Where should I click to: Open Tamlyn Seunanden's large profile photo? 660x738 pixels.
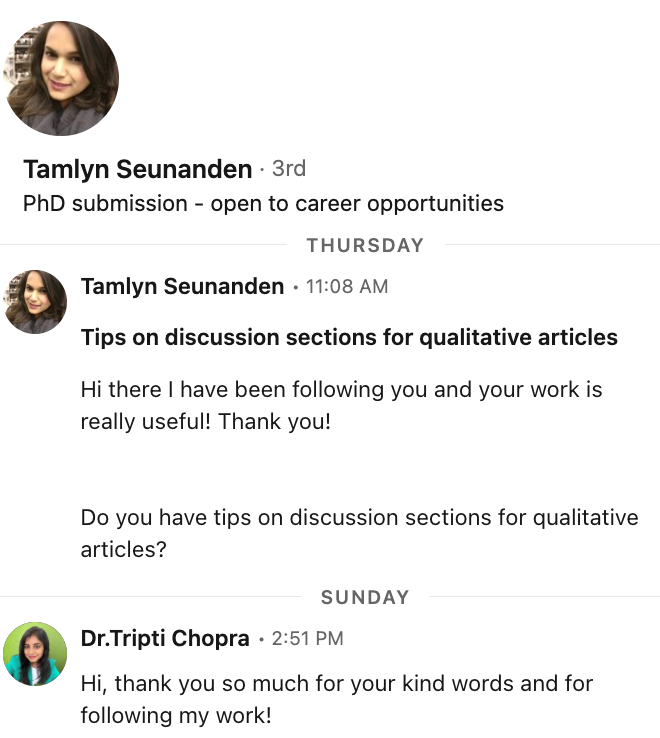62,78
